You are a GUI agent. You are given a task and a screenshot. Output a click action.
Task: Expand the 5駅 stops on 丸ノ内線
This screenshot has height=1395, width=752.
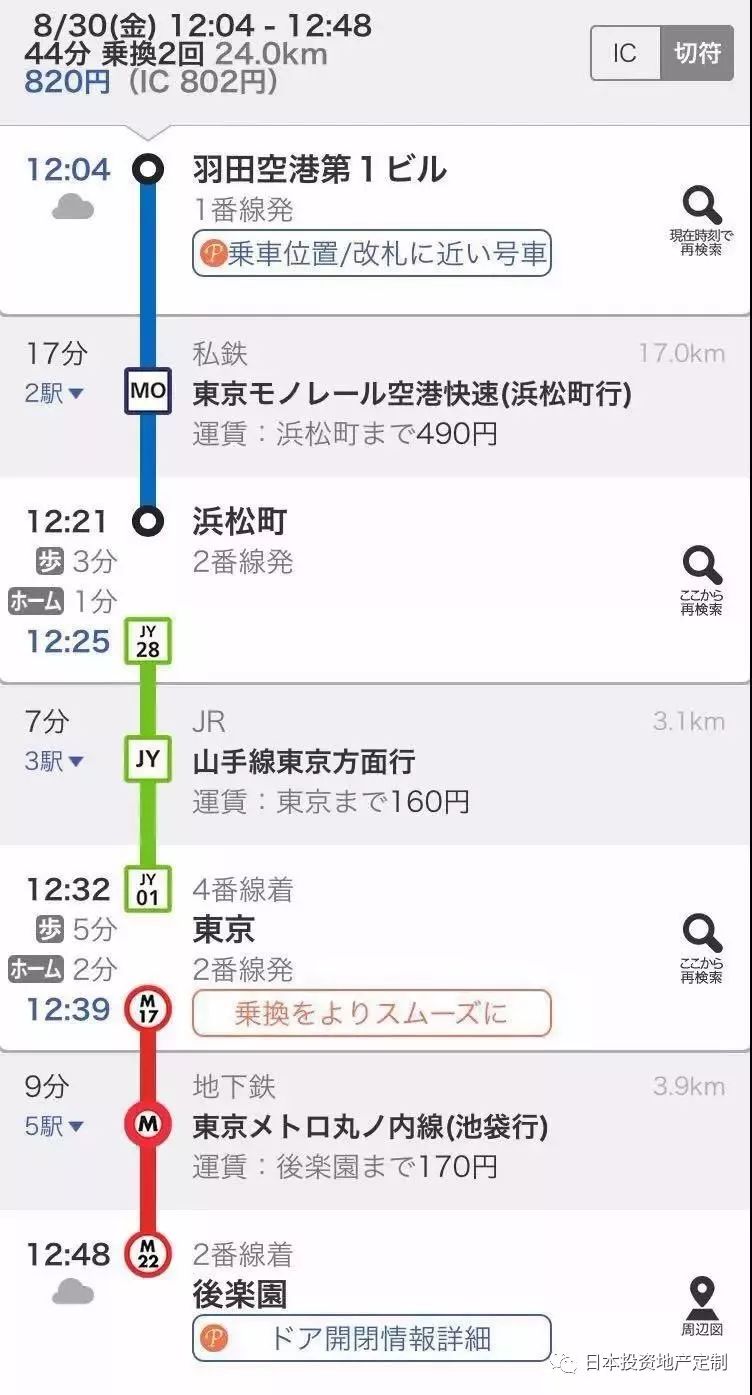(54, 1127)
